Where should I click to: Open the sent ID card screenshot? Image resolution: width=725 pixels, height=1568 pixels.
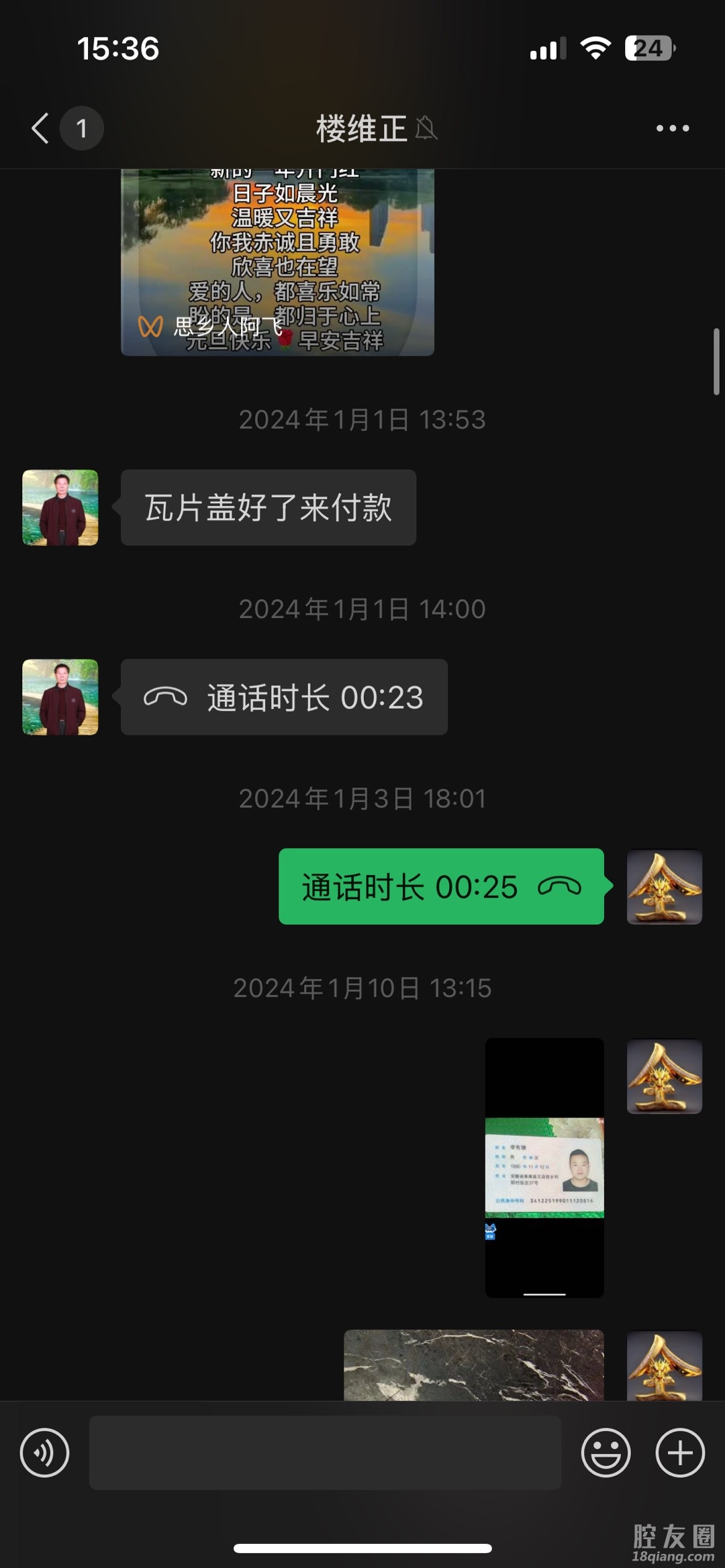click(x=544, y=1167)
